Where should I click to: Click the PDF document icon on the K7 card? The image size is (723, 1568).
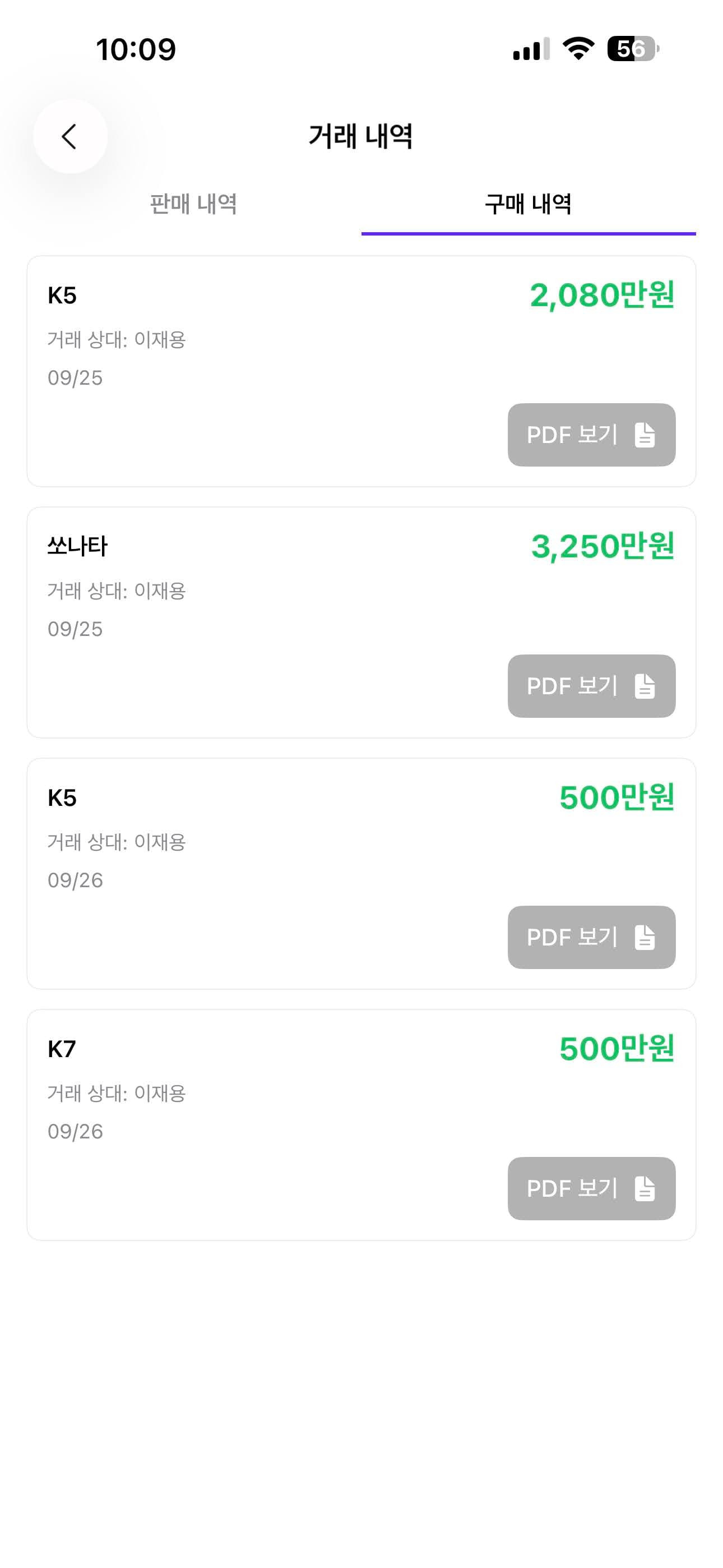point(643,1189)
